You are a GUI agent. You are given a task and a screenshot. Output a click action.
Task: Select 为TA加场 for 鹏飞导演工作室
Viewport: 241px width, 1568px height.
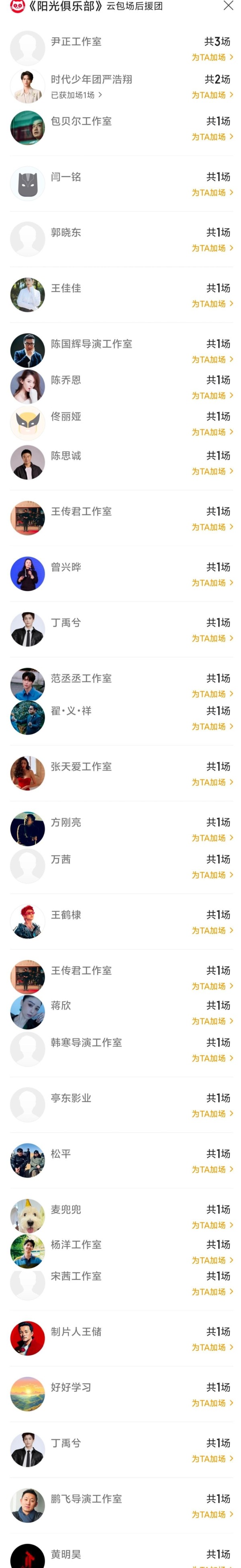click(212, 1514)
